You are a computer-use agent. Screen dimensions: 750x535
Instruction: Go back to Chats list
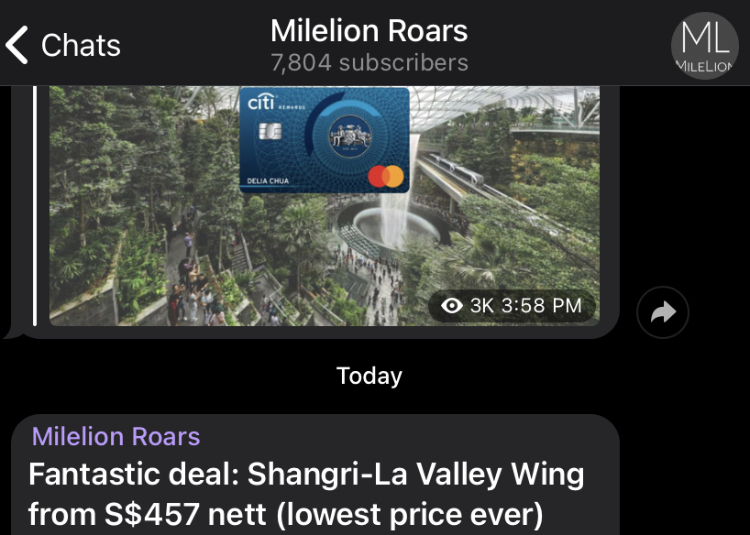(62, 45)
